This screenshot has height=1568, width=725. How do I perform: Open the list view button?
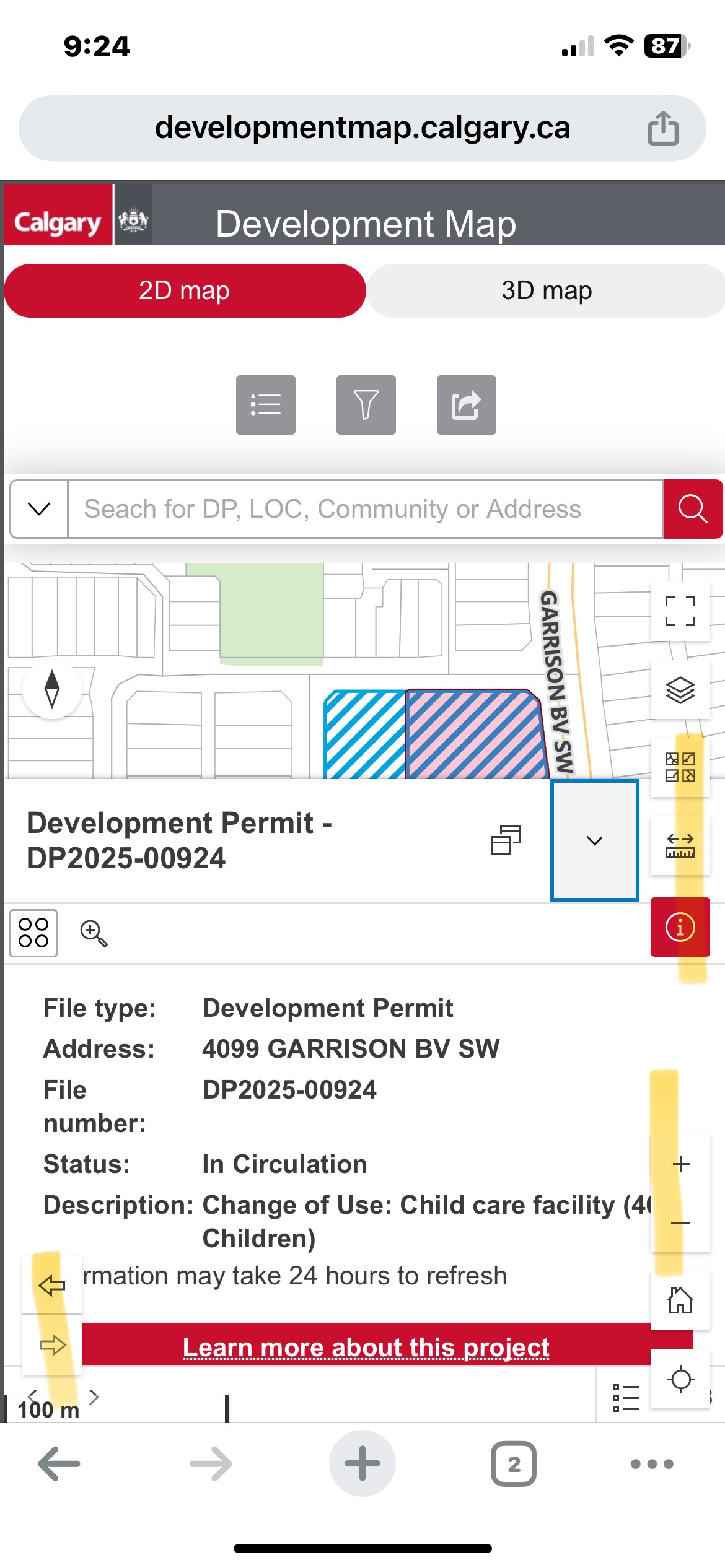[266, 404]
